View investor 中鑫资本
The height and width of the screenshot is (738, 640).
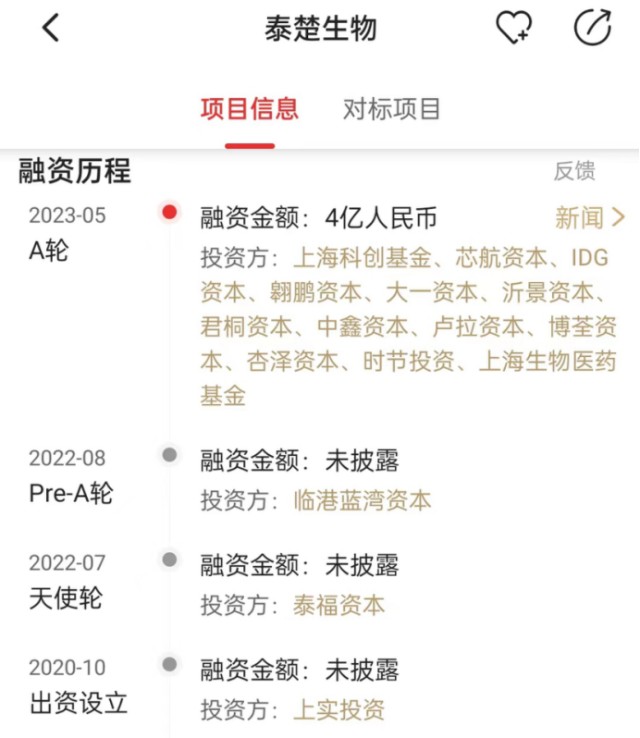[362, 327]
